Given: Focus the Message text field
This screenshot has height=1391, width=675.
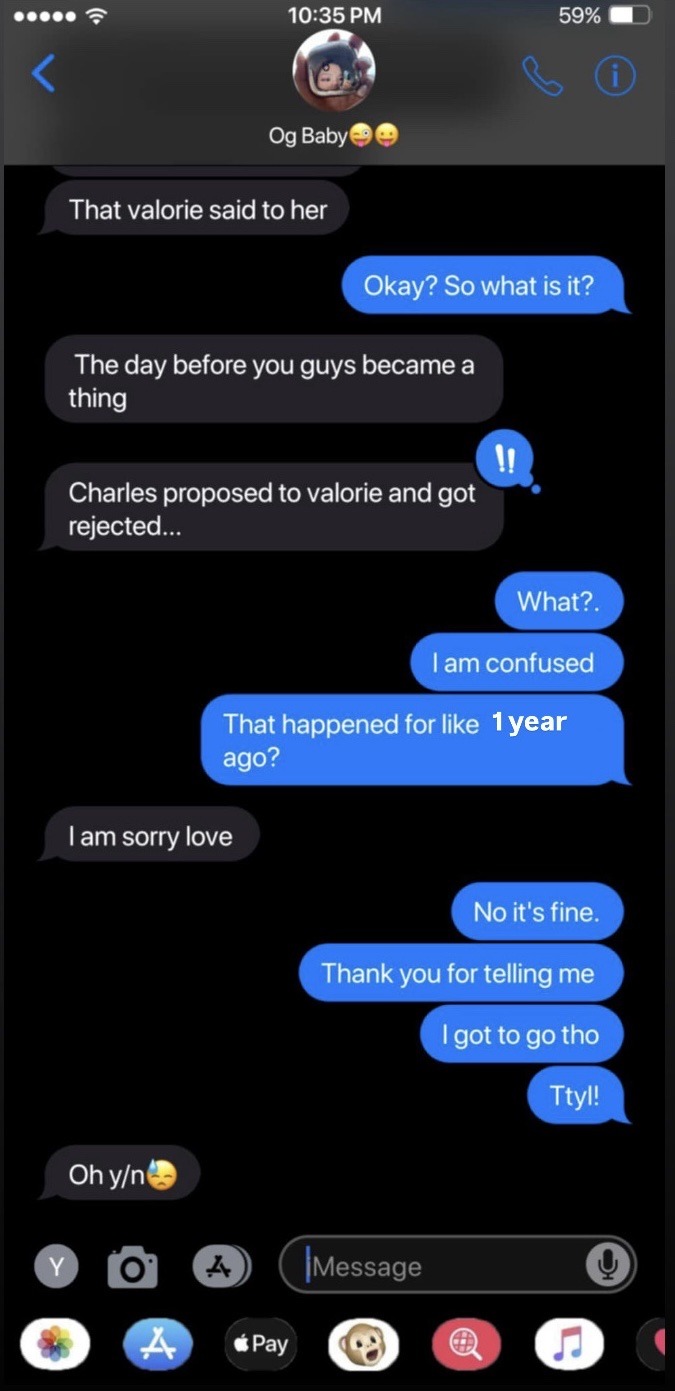Looking at the screenshot, I should pyautogui.click(x=440, y=1267).
